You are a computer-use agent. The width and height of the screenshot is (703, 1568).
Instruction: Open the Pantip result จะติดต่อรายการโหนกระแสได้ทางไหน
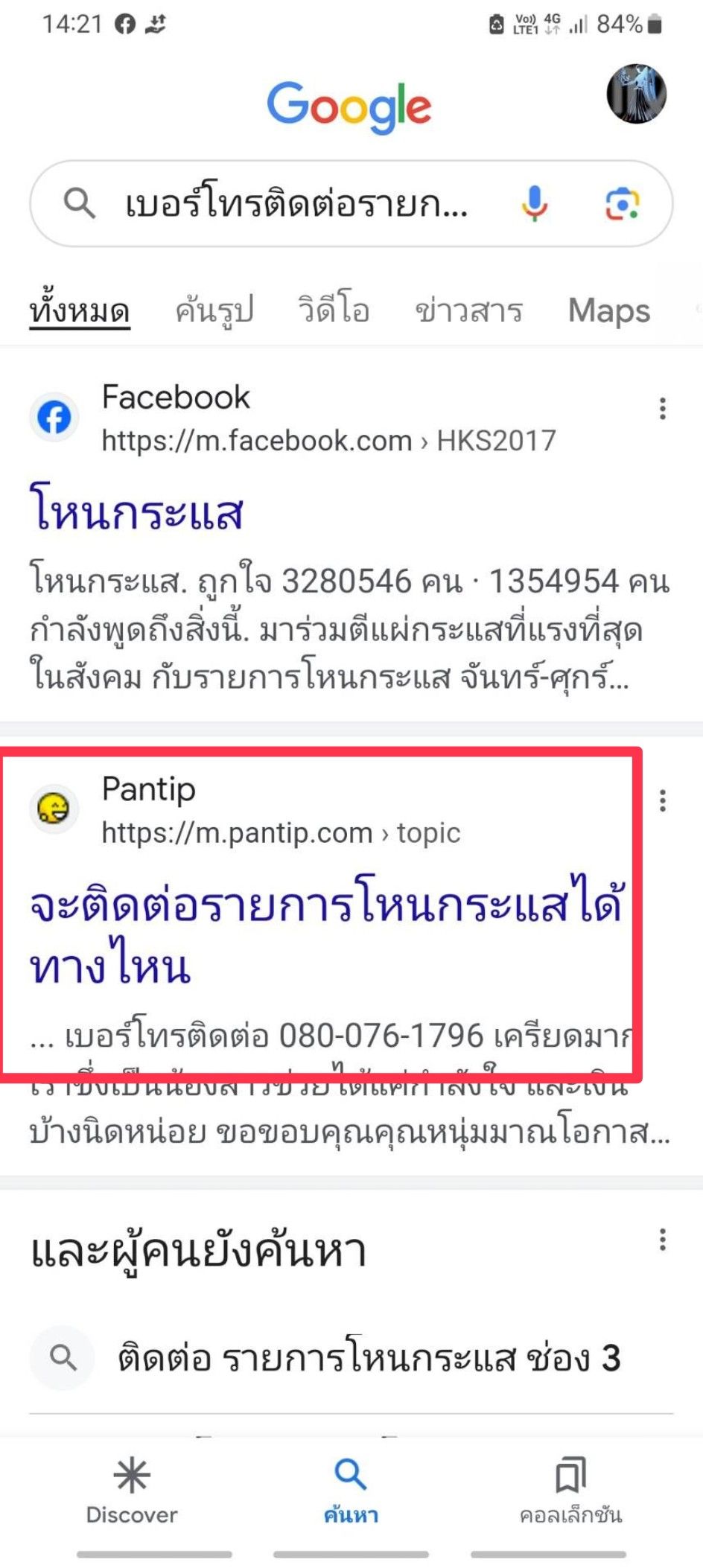coord(325,934)
